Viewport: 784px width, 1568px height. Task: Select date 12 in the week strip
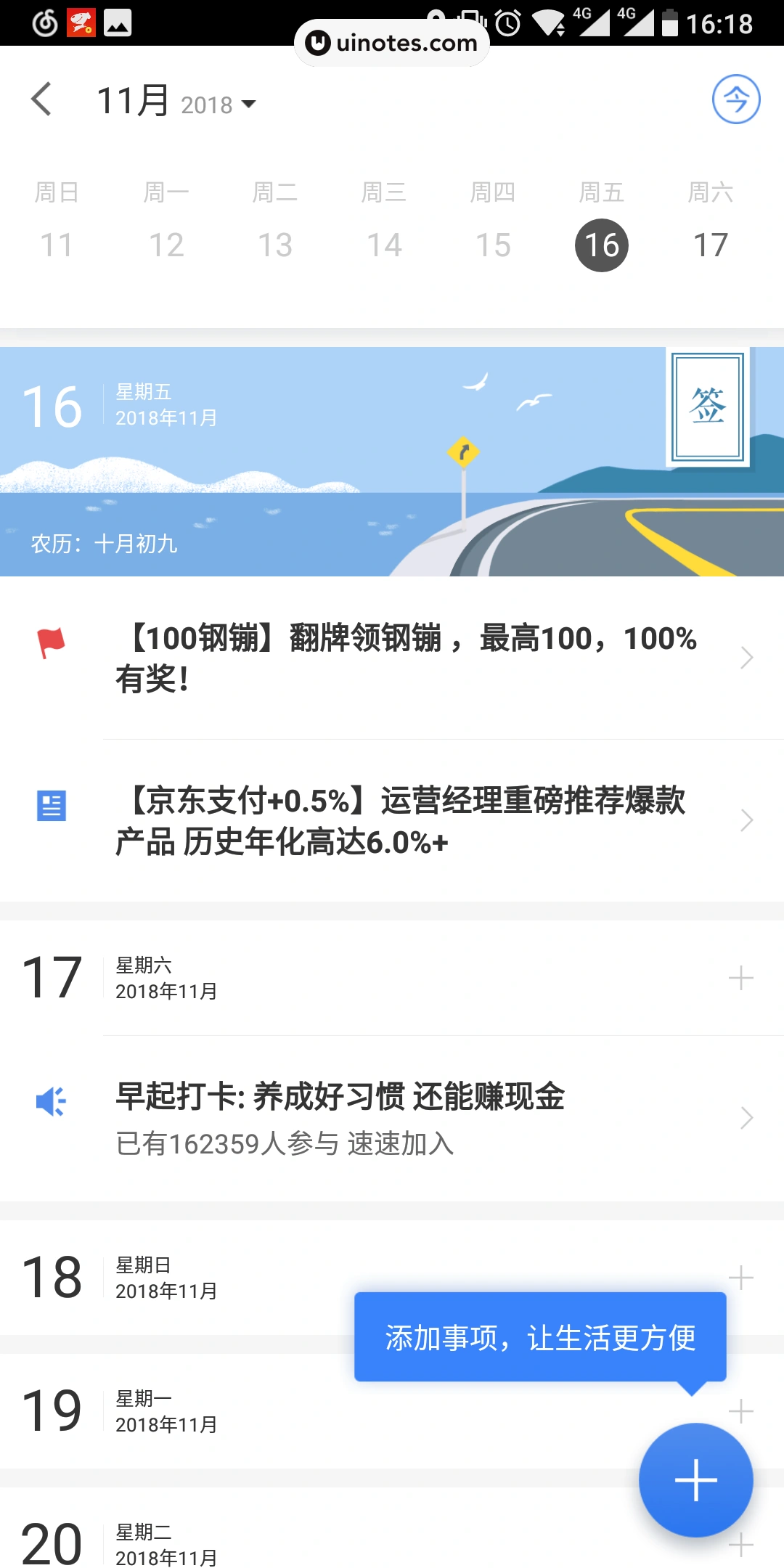pos(166,245)
